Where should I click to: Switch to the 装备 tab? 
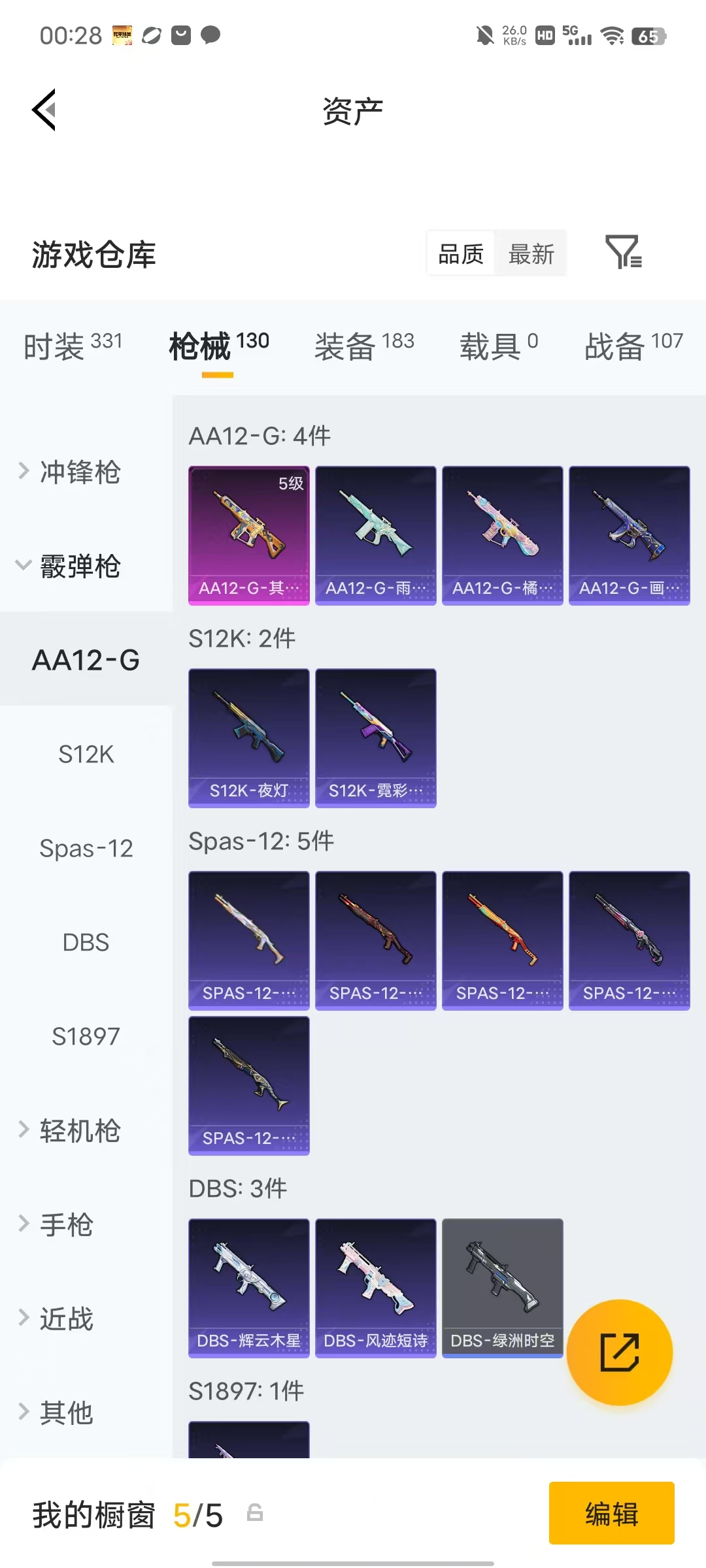pyautogui.click(x=364, y=345)
